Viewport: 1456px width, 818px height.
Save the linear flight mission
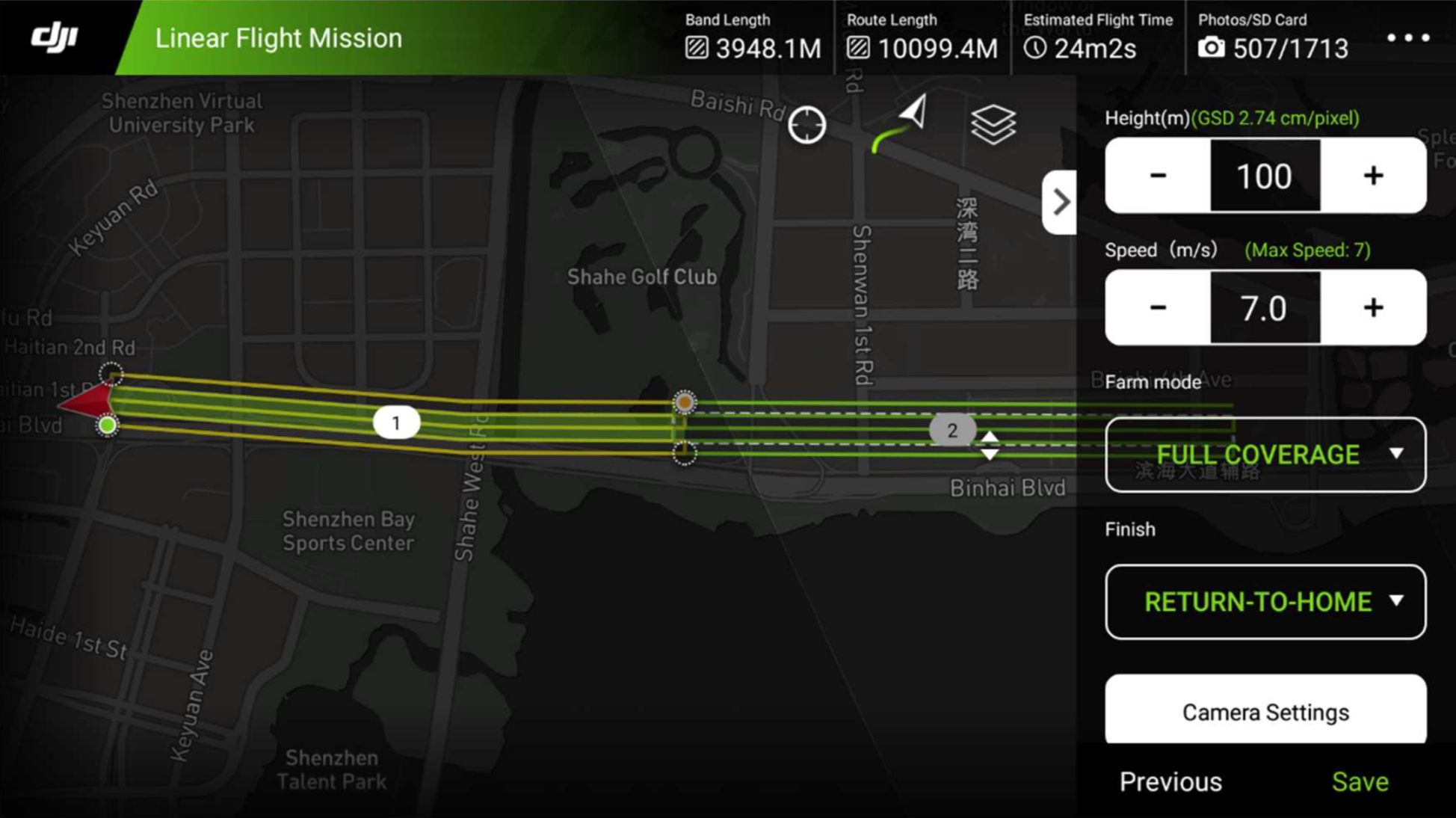click(1360, 781)
